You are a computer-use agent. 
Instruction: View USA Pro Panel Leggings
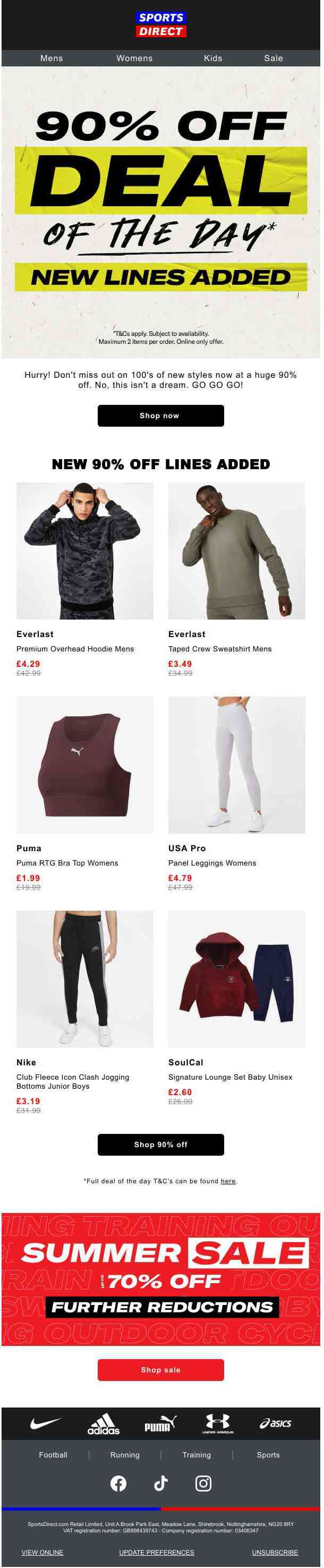(x=236, y=765)
